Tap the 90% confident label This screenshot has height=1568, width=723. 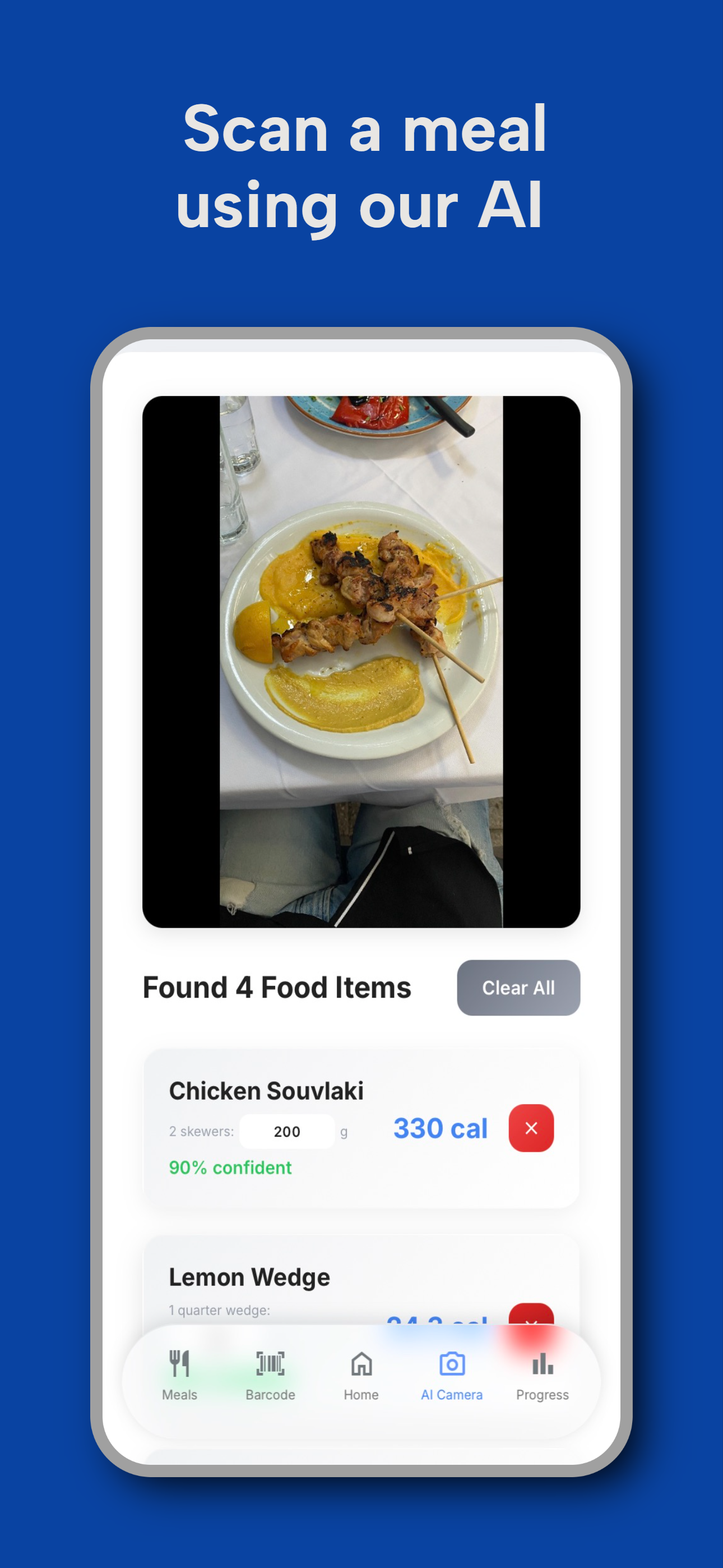pos(230,1168)
